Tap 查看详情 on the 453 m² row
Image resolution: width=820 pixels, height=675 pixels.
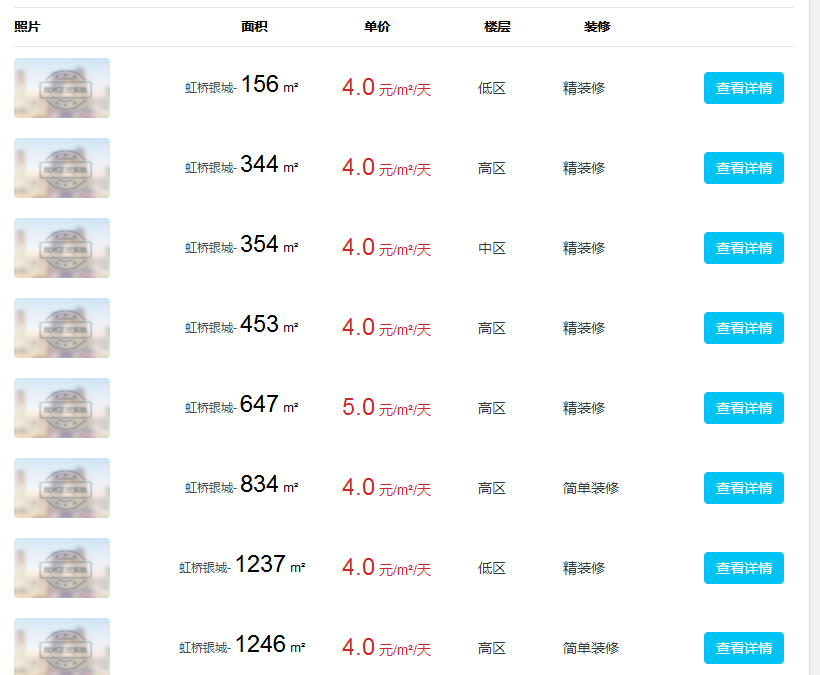tap(743, 328)
